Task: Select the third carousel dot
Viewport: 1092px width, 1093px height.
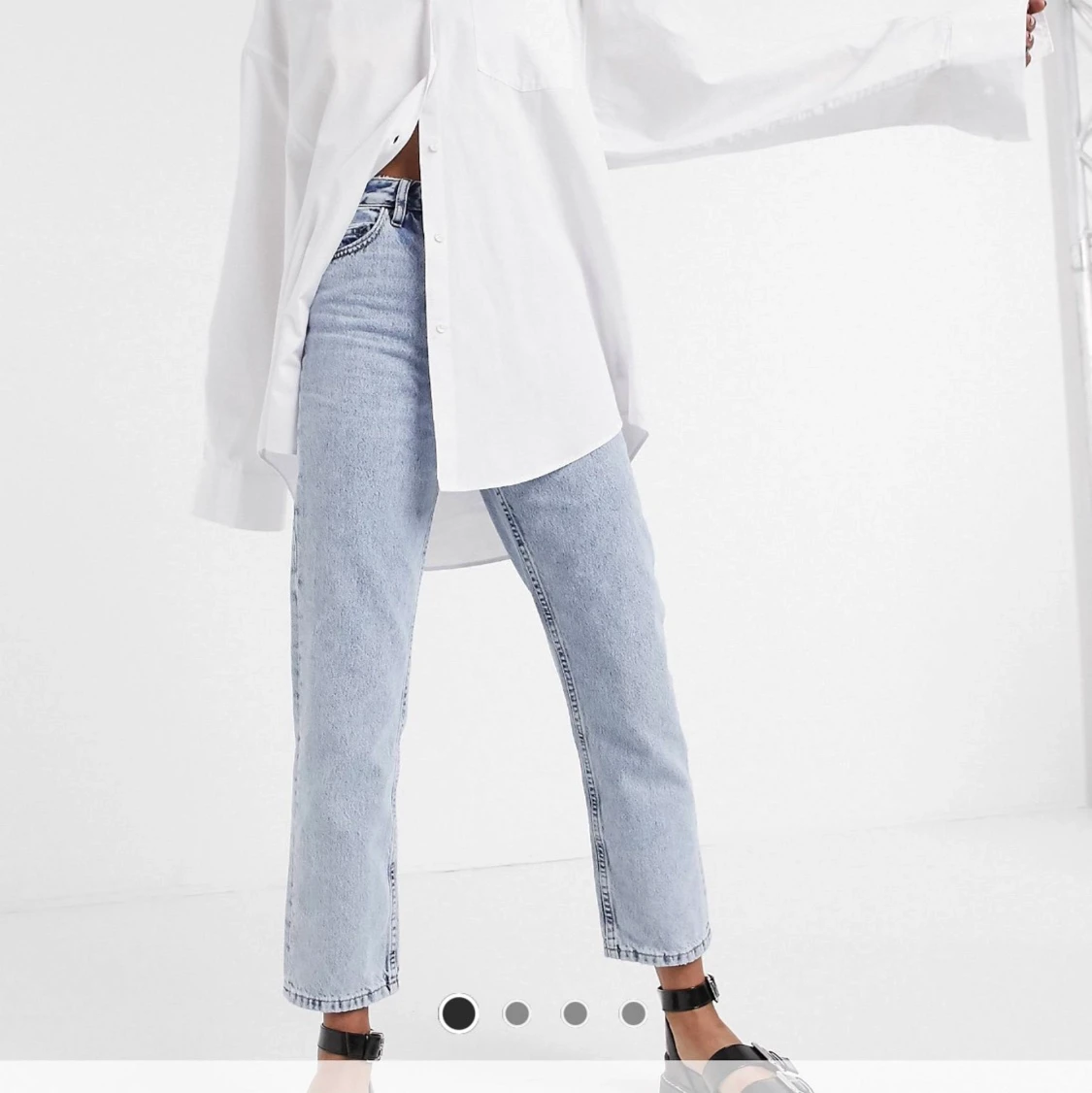Action: [576, 1014]
